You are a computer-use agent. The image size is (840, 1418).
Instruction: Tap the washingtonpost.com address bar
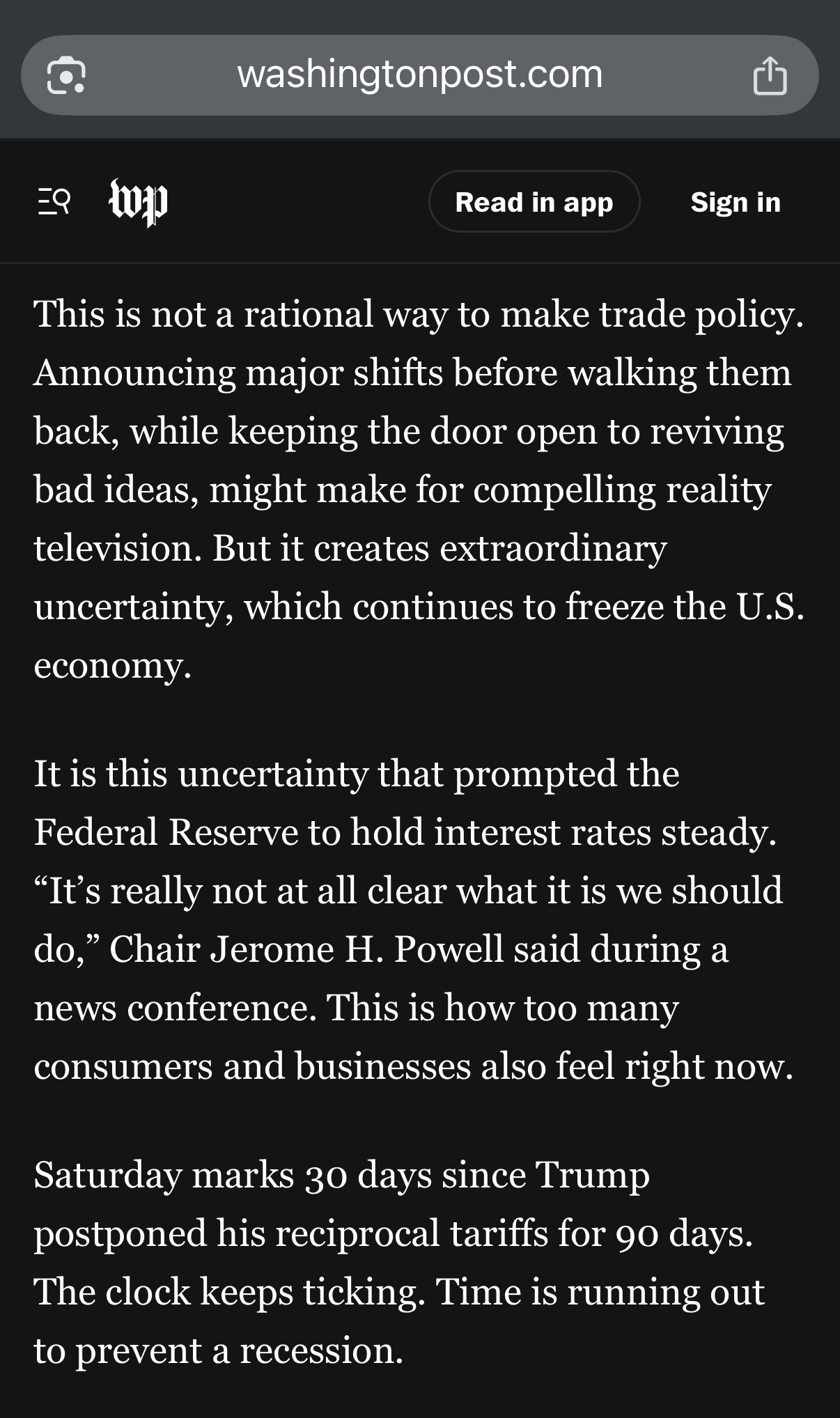(x=419, y=75)
